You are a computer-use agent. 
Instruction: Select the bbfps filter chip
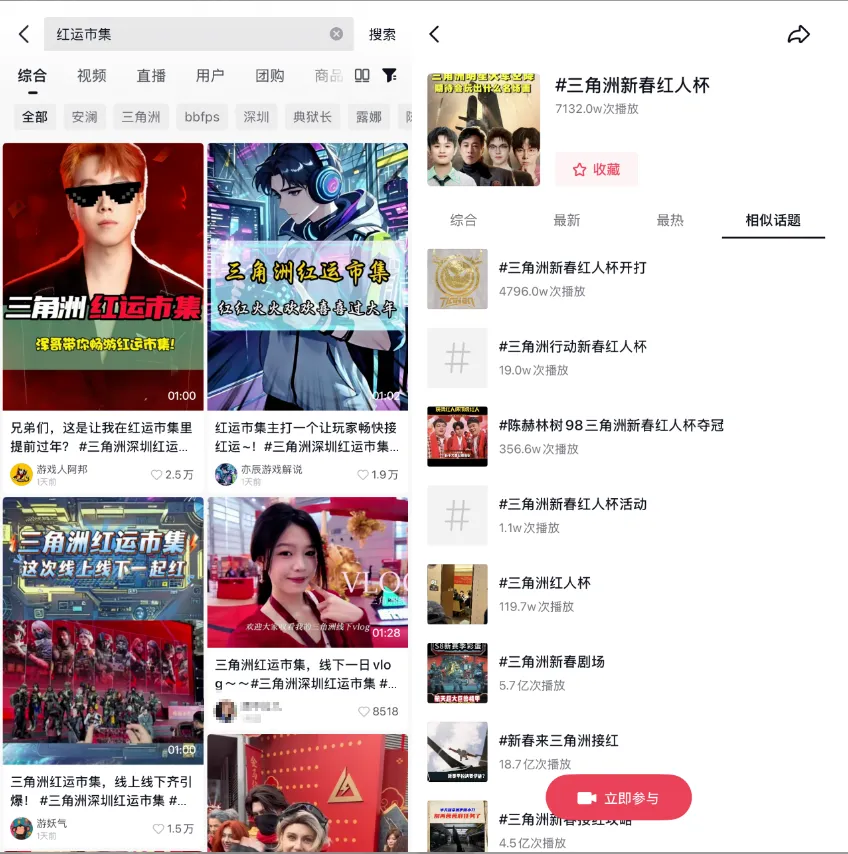coord(201,117)
